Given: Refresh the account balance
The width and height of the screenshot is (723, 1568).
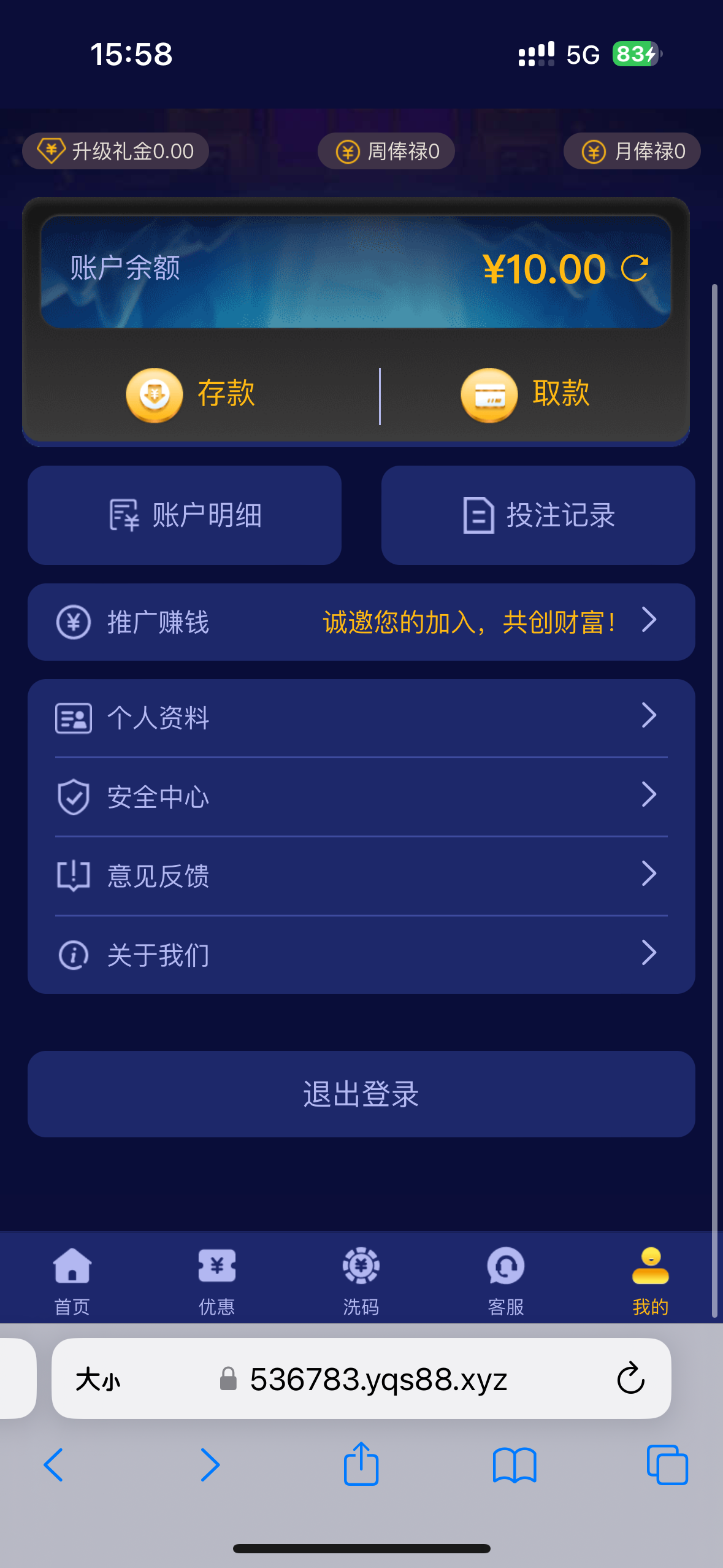Looking at the screenshot, I should click(x=634, y=269).
